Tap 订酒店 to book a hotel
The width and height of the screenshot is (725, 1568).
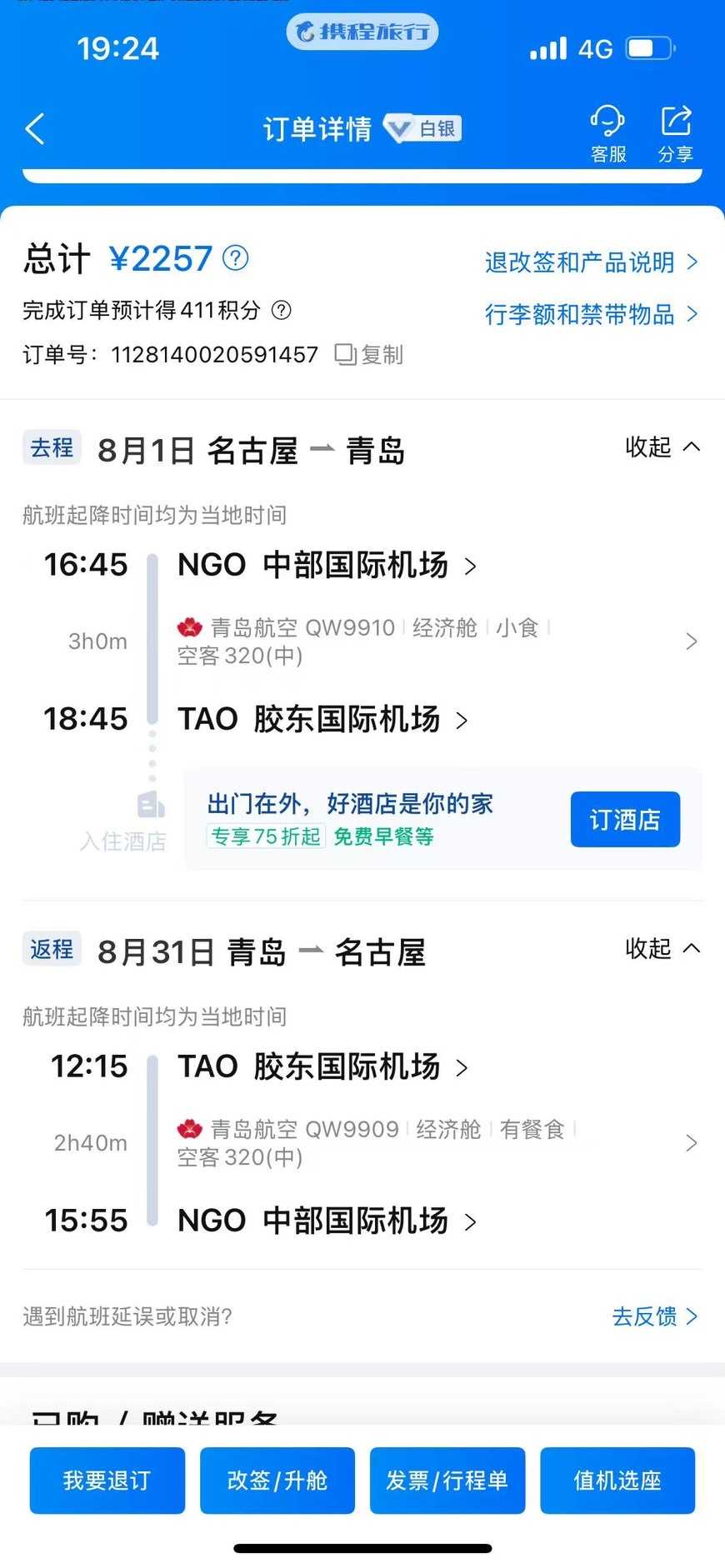(x=625, y=820)
